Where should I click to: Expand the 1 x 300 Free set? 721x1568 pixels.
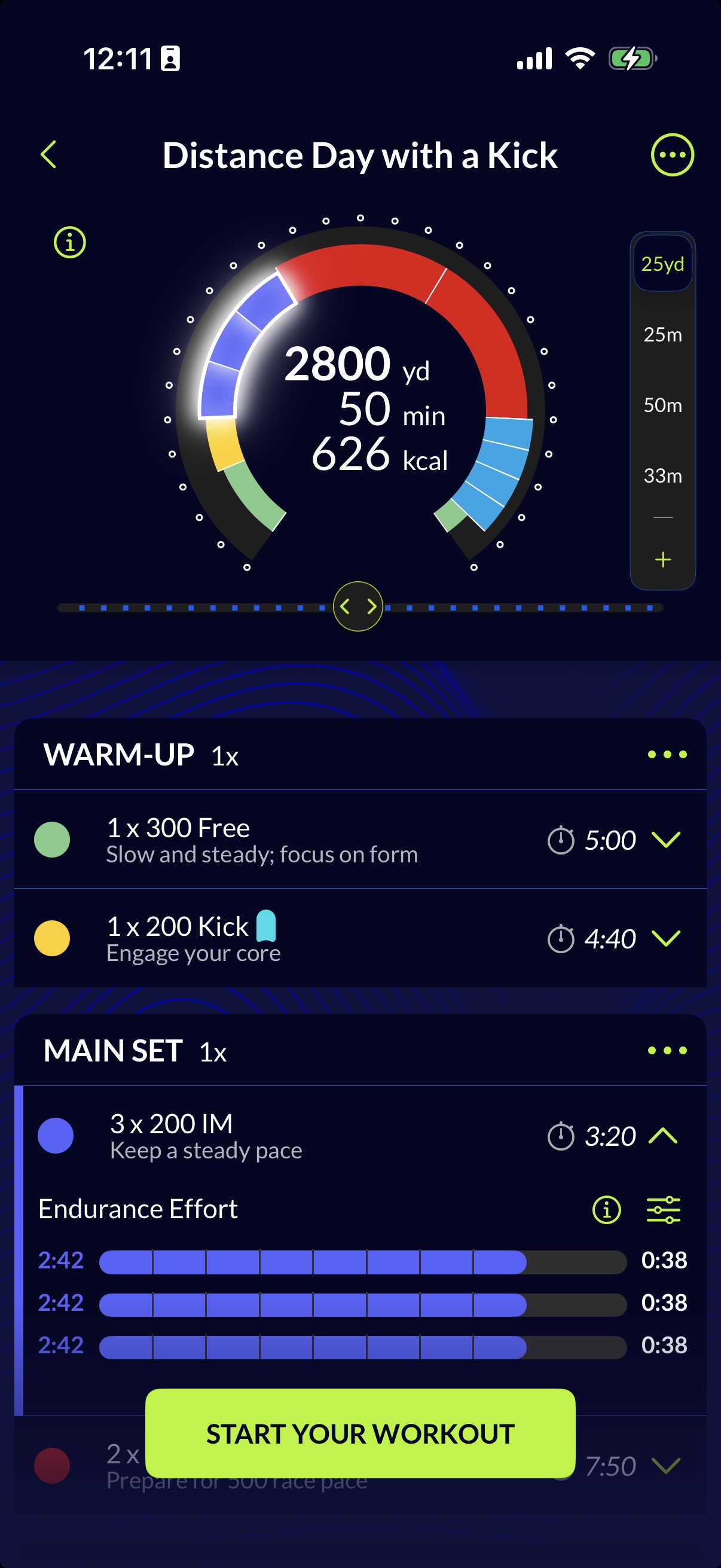pos(665,840)
